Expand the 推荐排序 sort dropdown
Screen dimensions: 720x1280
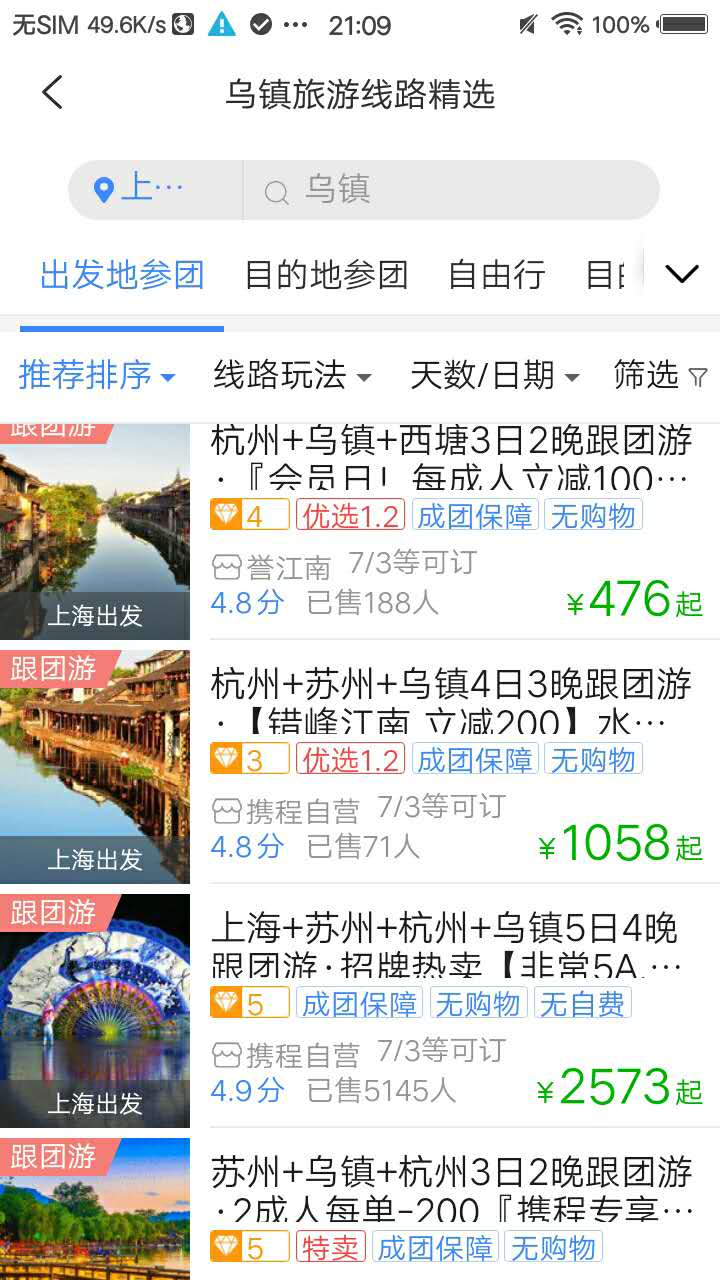pyautogui.click(x=96, y=377)
